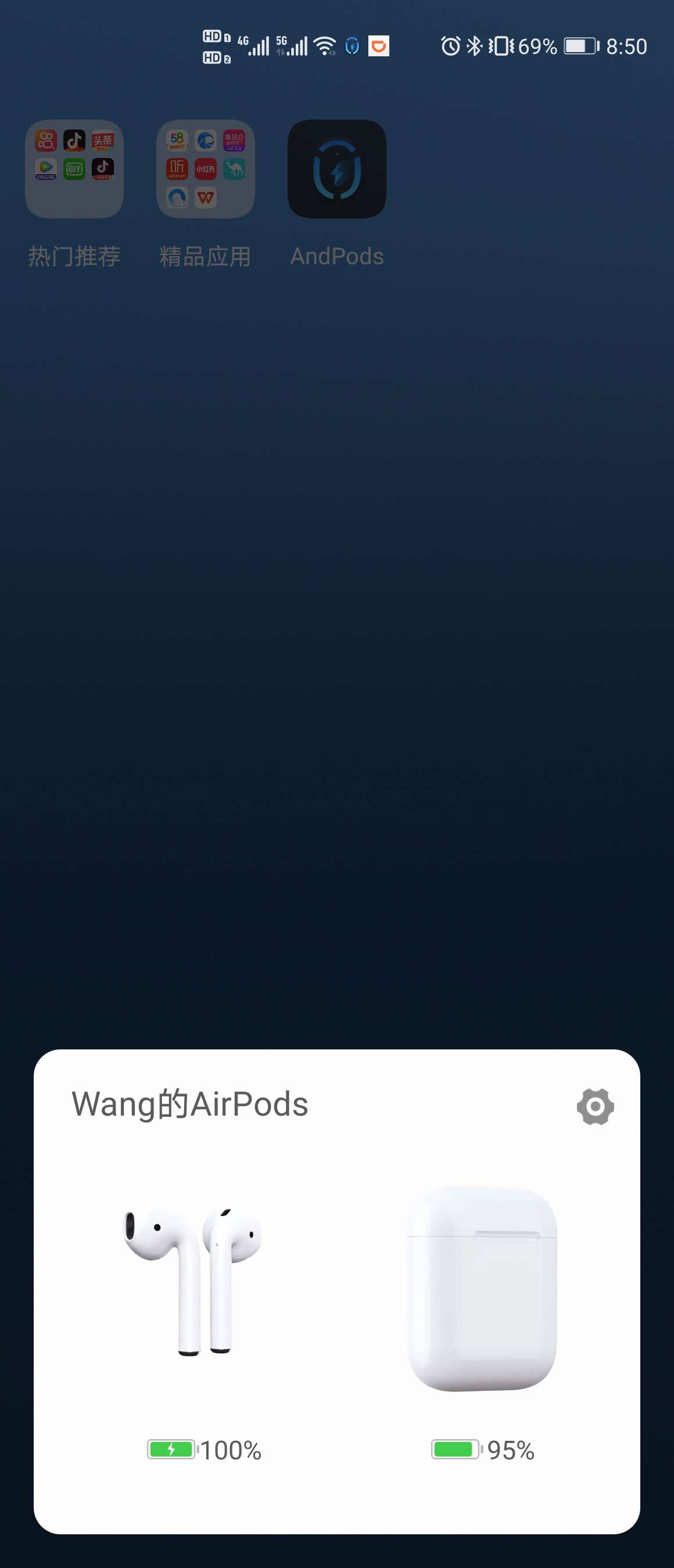
Task: Open the 精品应用 folder
Action: click(x=205, y=169)
